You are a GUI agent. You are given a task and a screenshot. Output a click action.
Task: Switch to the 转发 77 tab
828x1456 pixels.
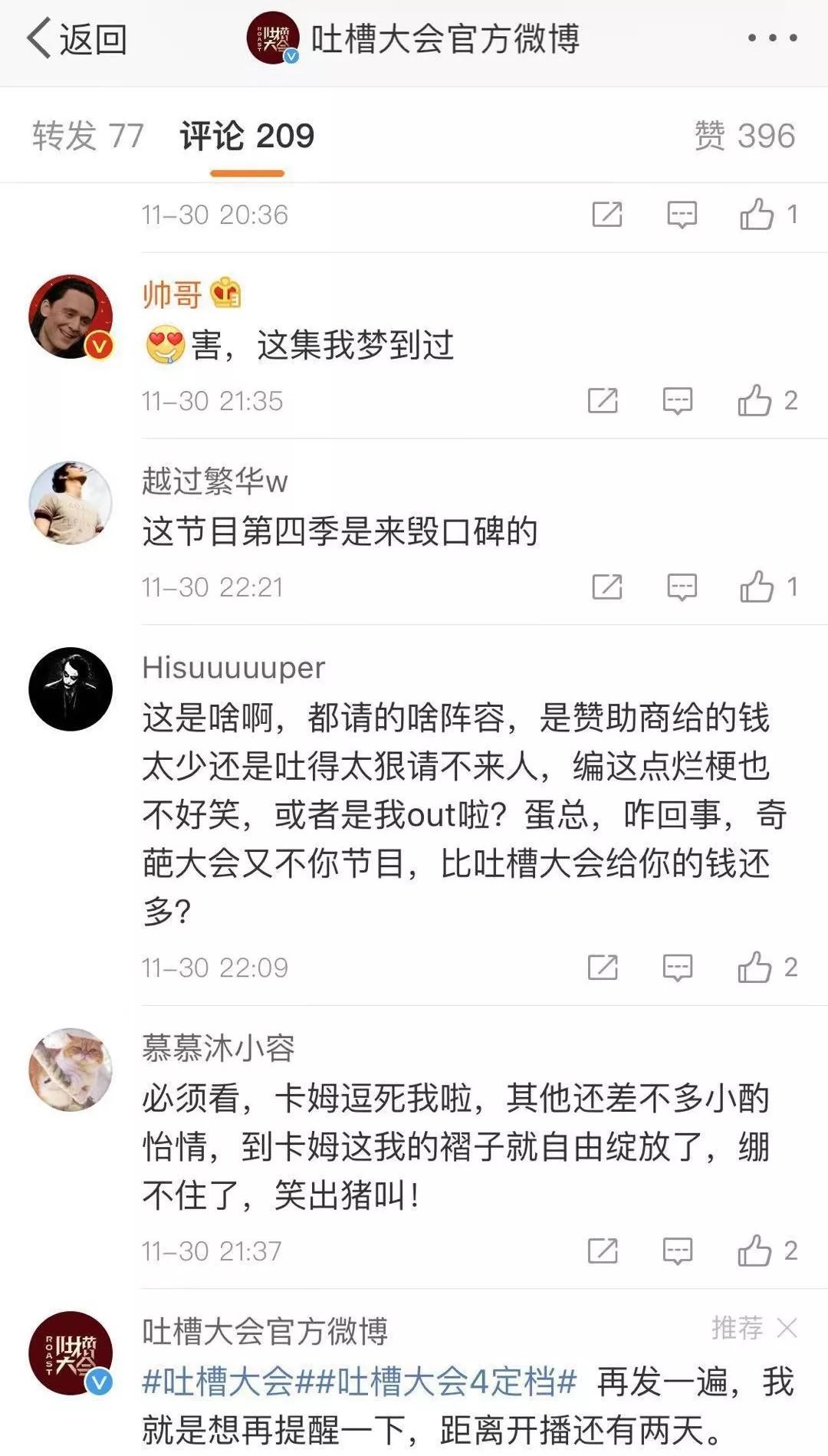click(x=87, y=136)
